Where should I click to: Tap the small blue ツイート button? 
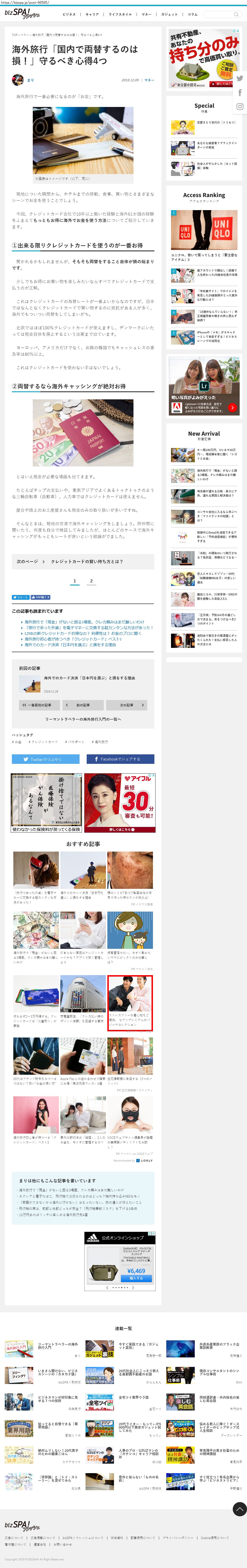19,597
